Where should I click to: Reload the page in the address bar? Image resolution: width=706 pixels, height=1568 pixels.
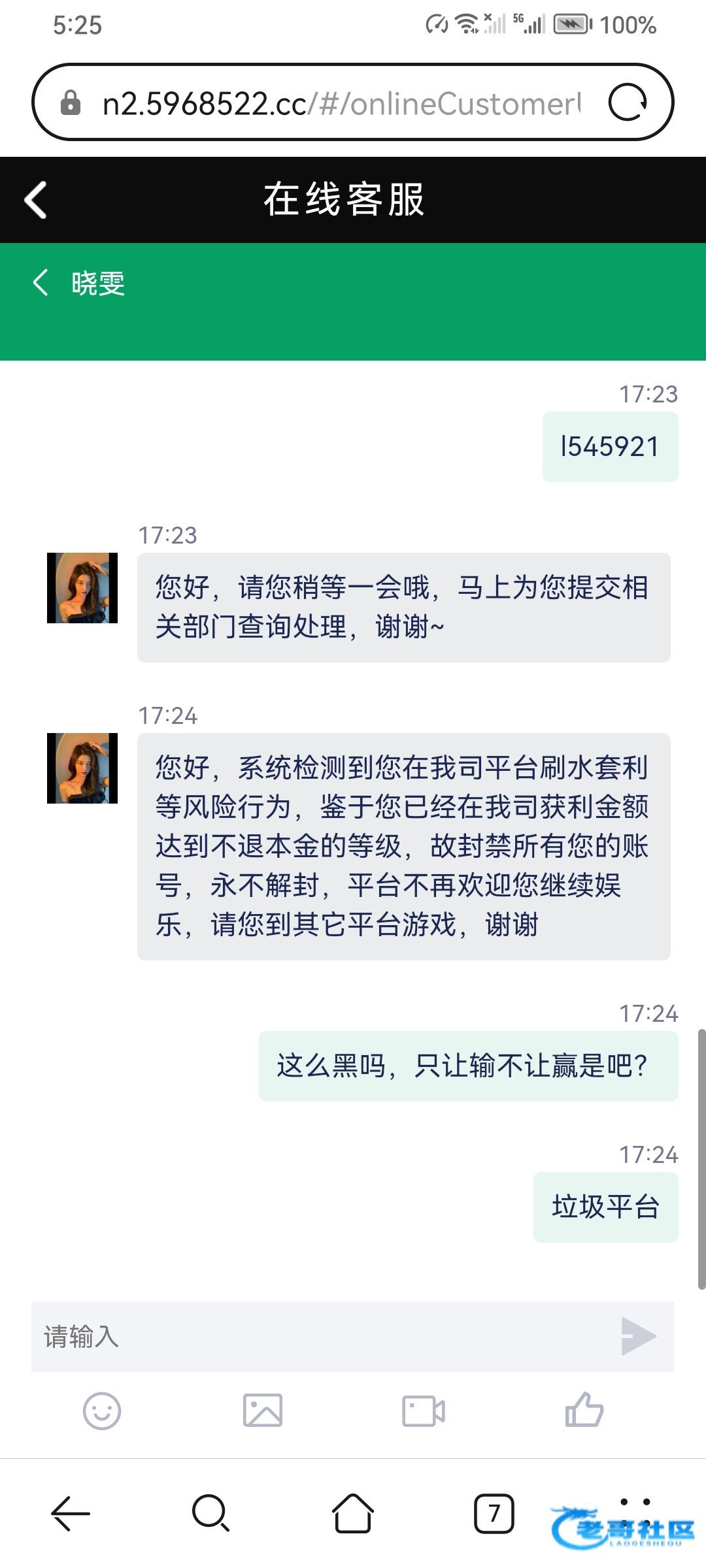(628, 103)
